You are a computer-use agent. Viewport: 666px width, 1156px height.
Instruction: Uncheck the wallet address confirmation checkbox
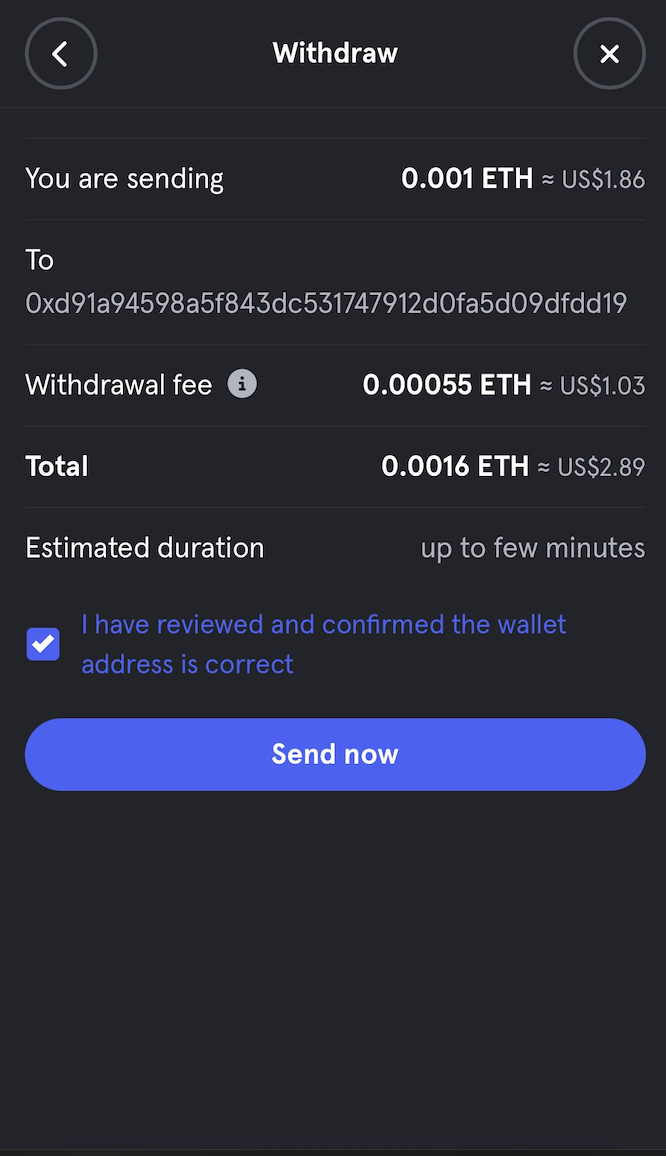pos(43,644)
